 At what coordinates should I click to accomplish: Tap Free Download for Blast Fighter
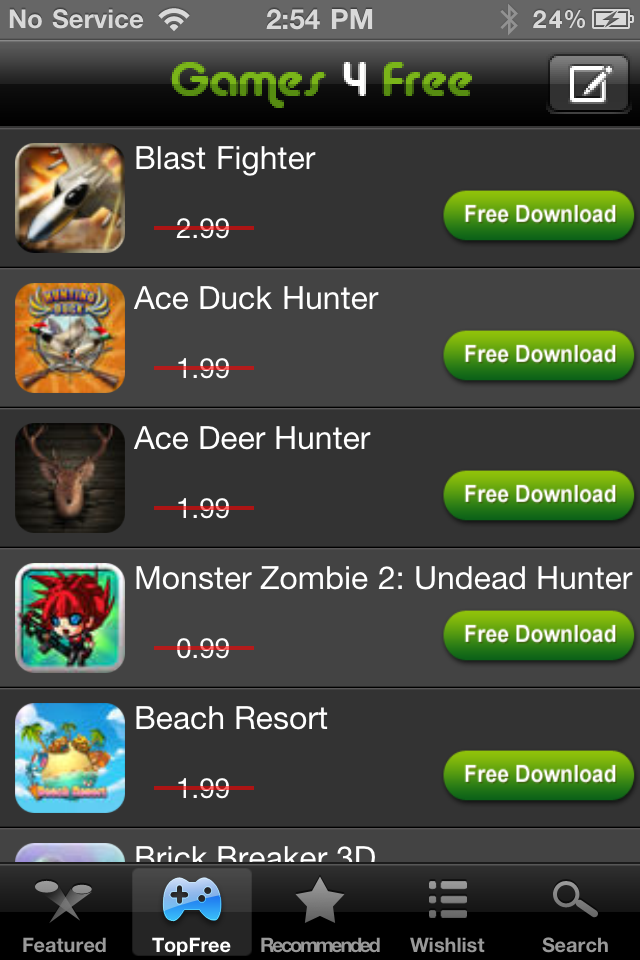point(539,215)
